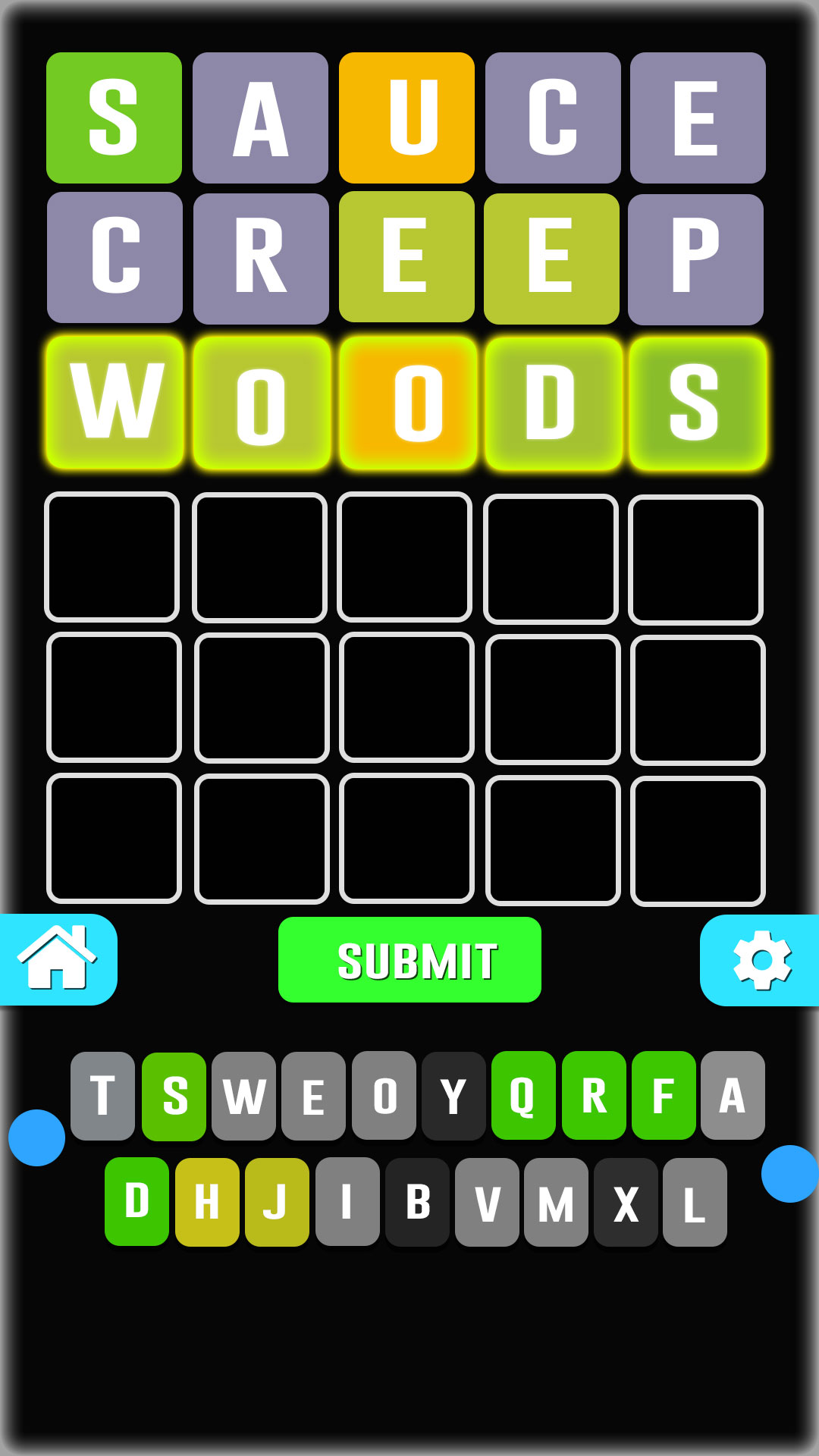The width and height of the screenshot is (819, 1456).
Task: Choose the yellow H key
Action: point(207,1202)
